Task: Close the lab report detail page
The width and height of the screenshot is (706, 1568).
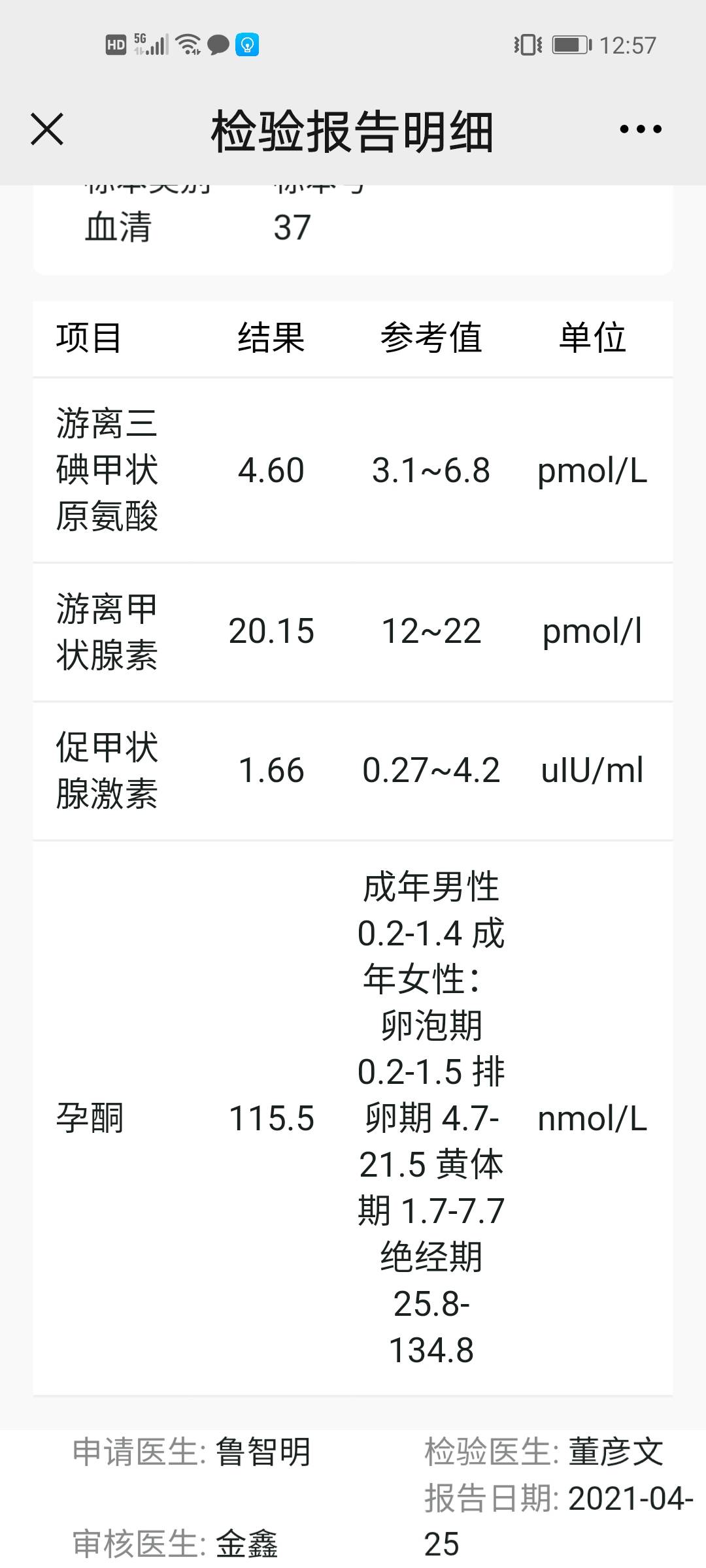Action: (x=47, y=129)
